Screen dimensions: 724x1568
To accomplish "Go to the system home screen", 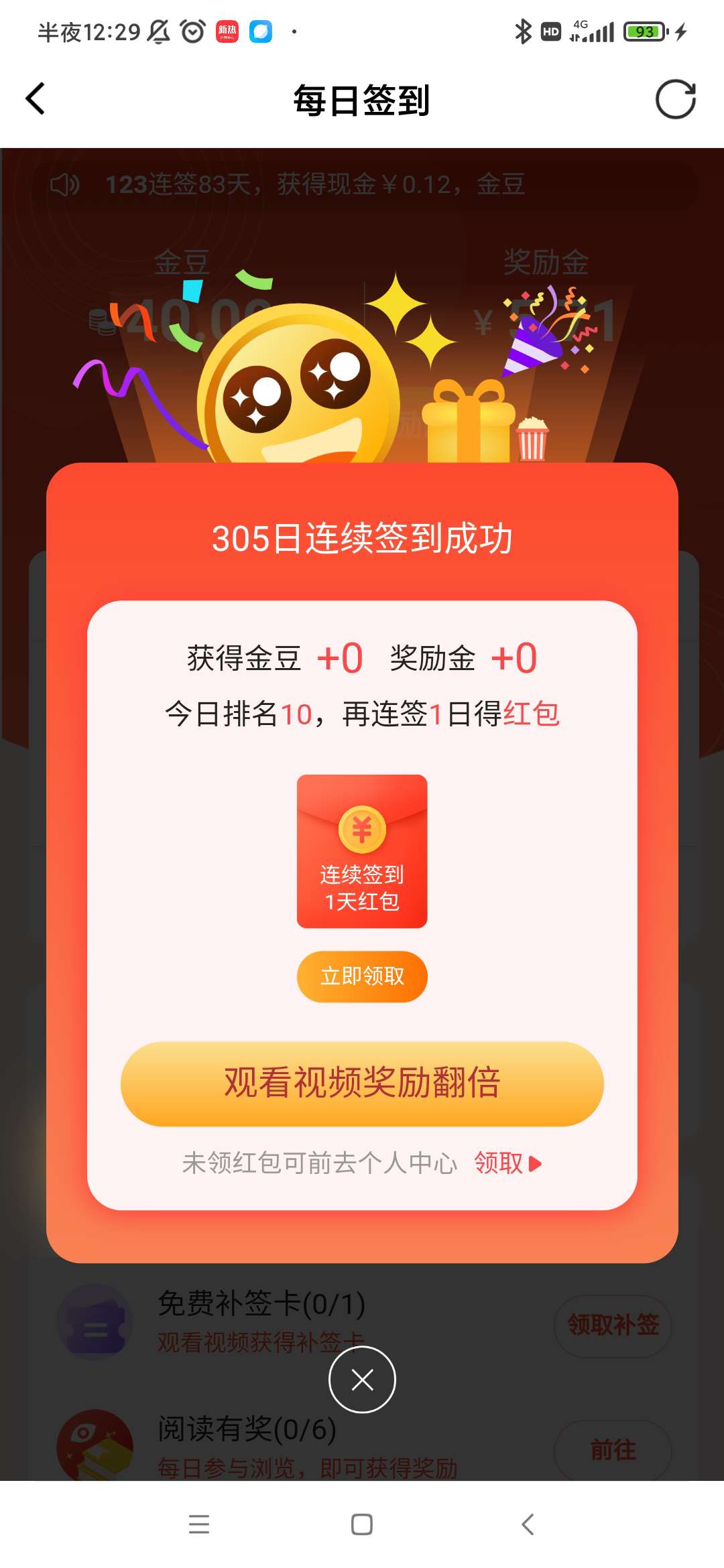I will [x=362, y=1524].
